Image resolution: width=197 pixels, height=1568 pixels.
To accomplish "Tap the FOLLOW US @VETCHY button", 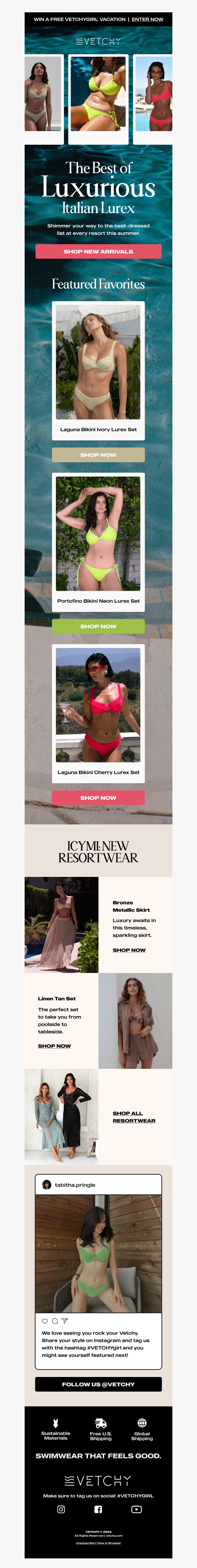I will coord(98,1384).
